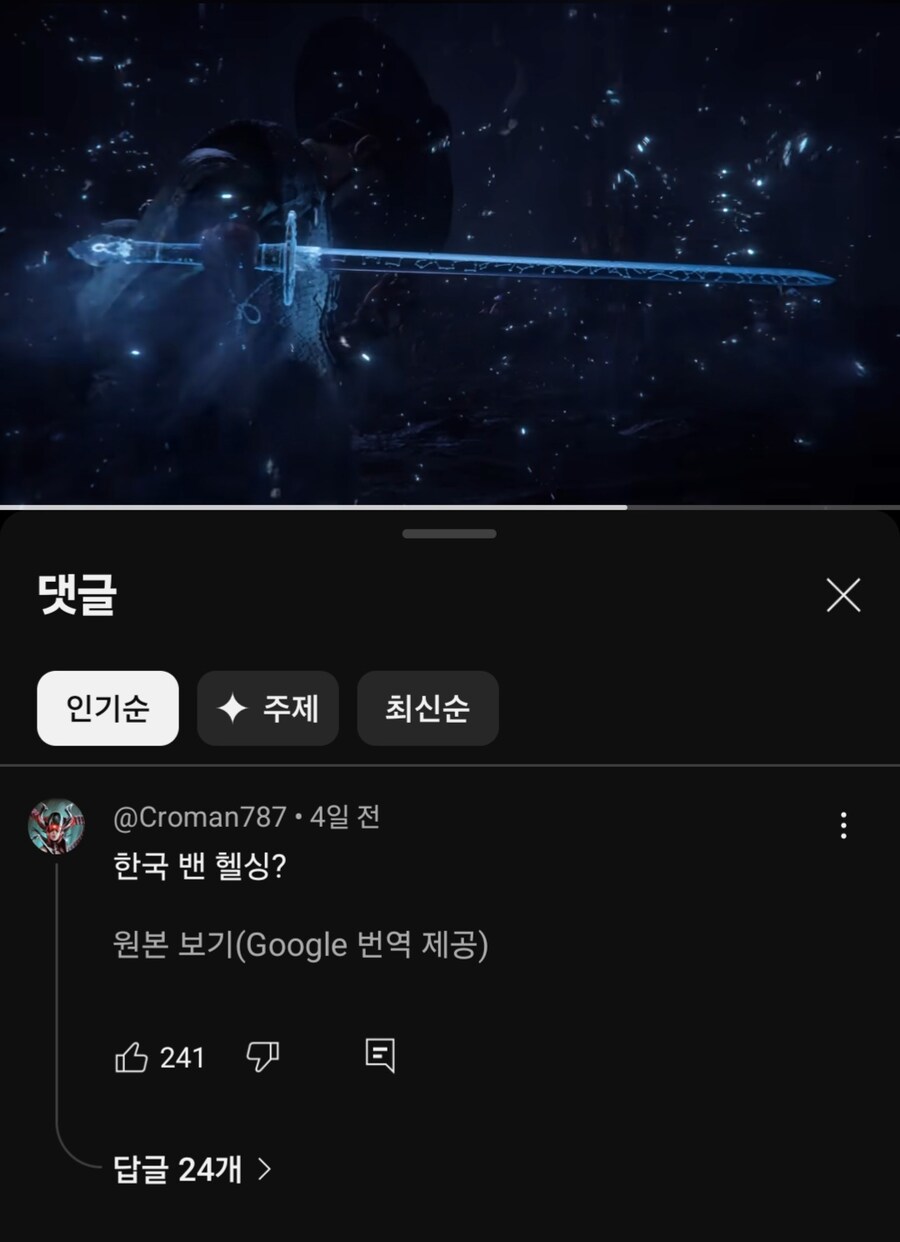This screenshot has height=1242, width=900.
Task: Open the three-dot options menu for the comment
Action: (x=843, y=824)
